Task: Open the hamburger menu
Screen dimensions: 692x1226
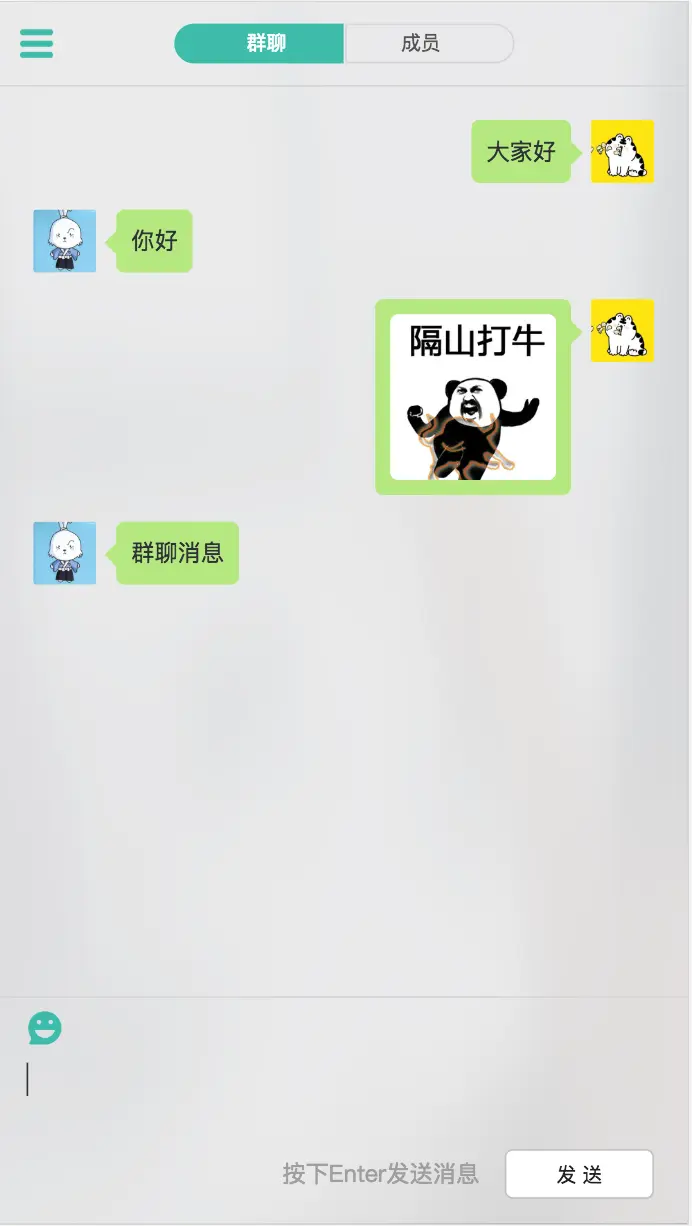Action: 36,43
